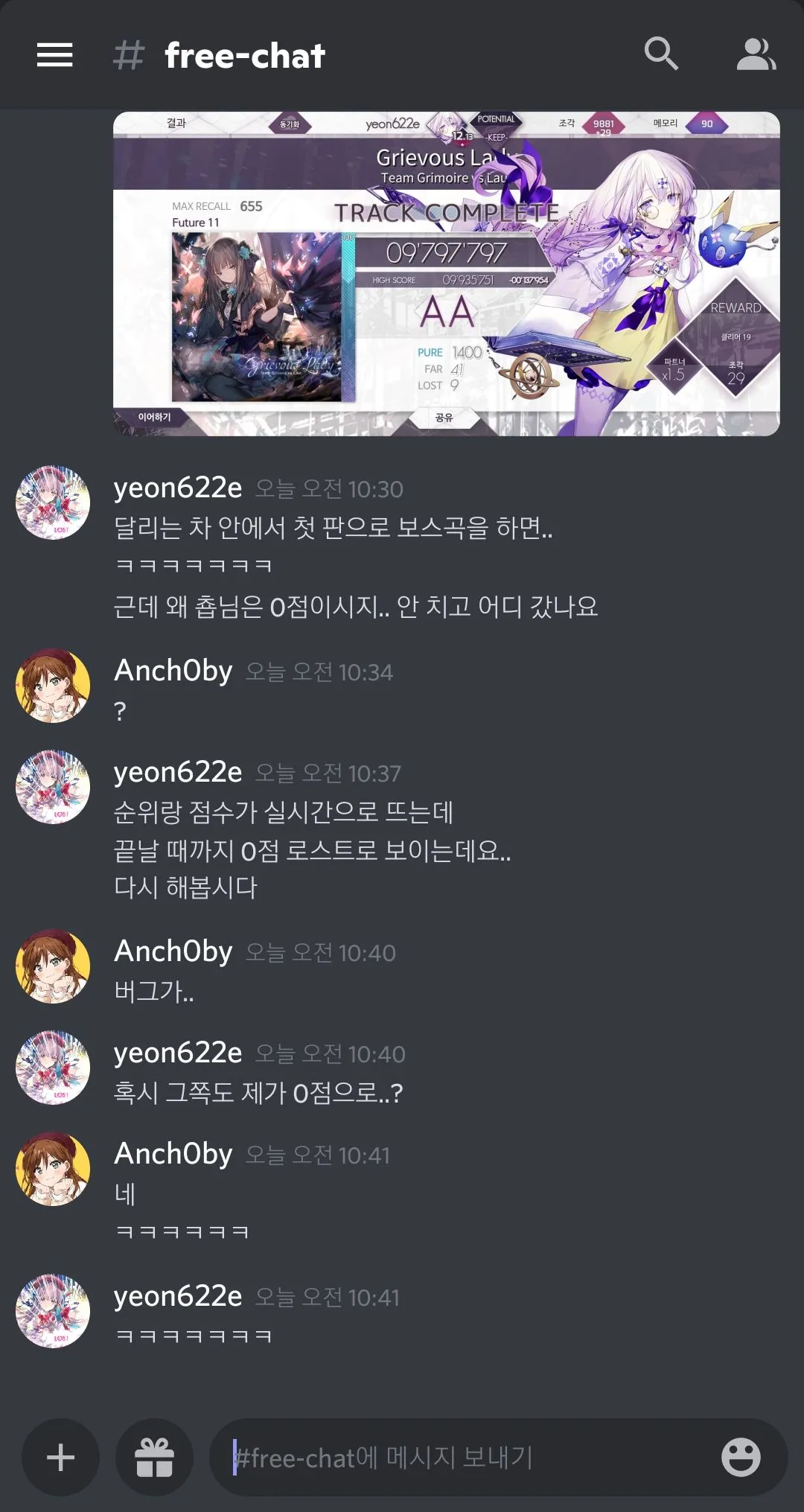Viewport: 804px width, 1512px height.
Task: Search in the free-chat channel
Action: click(x=660, y=54)
